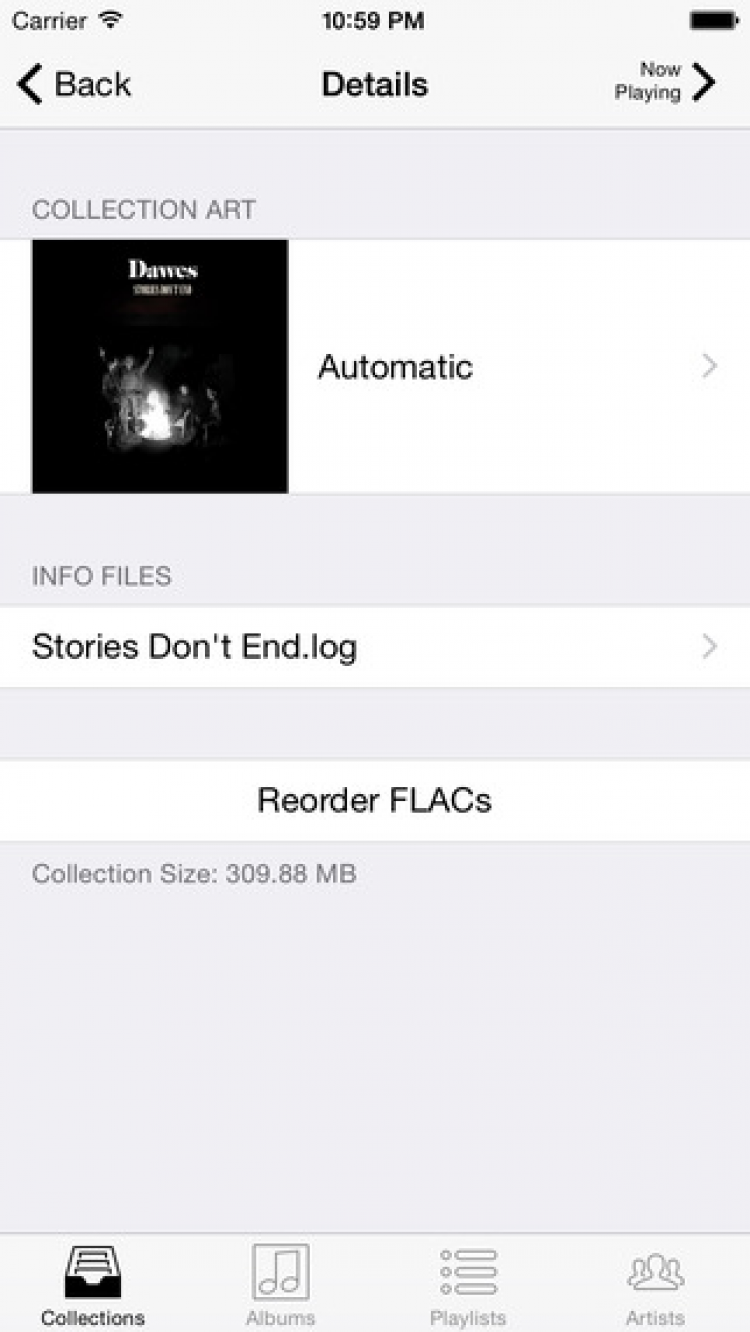Switch to the Albums tab
The image size is (750, 1332).
point(280,1284)
